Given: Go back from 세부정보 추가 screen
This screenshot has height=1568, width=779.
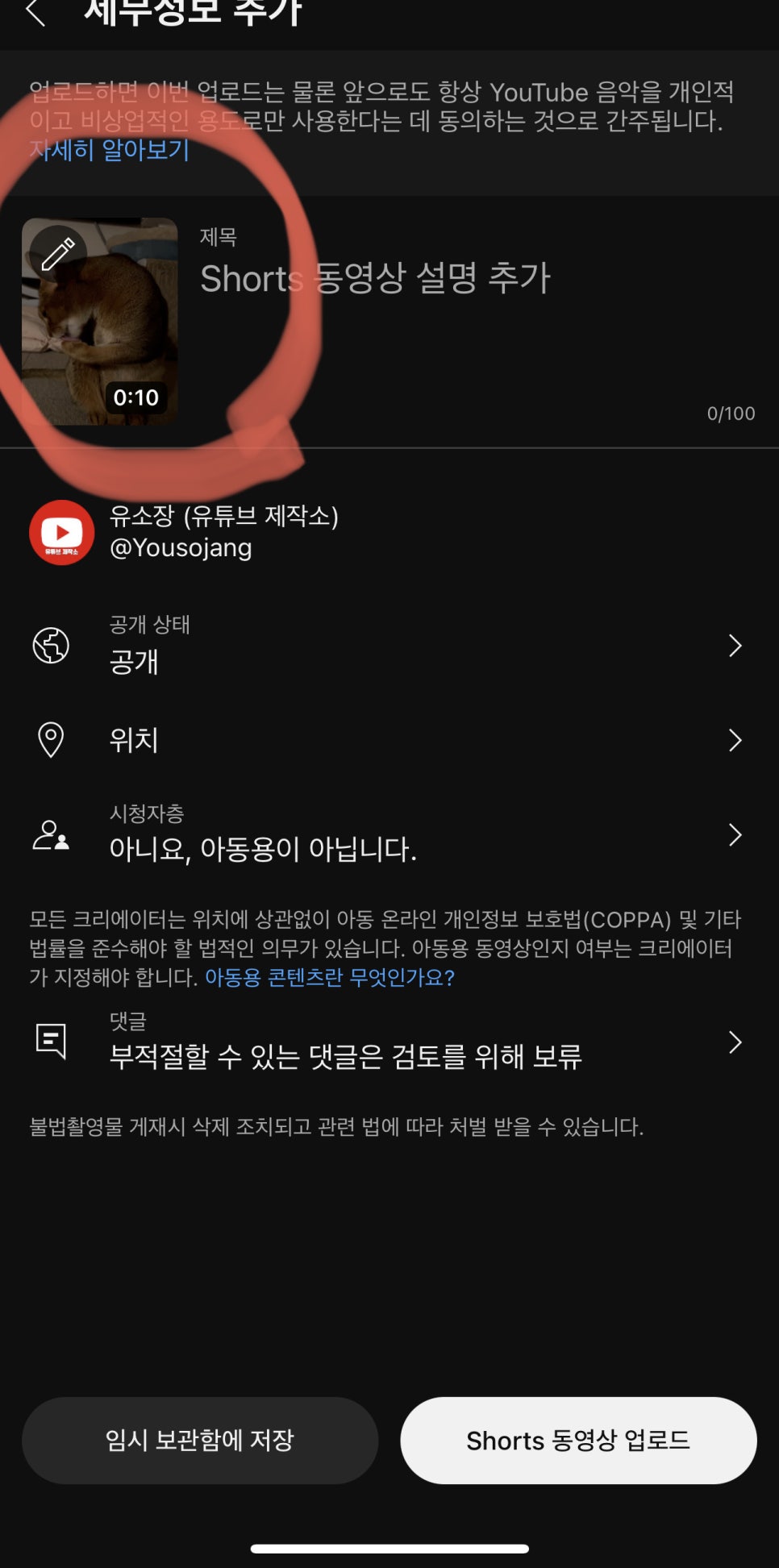Looking at the screenshot, I should [35, 13].
